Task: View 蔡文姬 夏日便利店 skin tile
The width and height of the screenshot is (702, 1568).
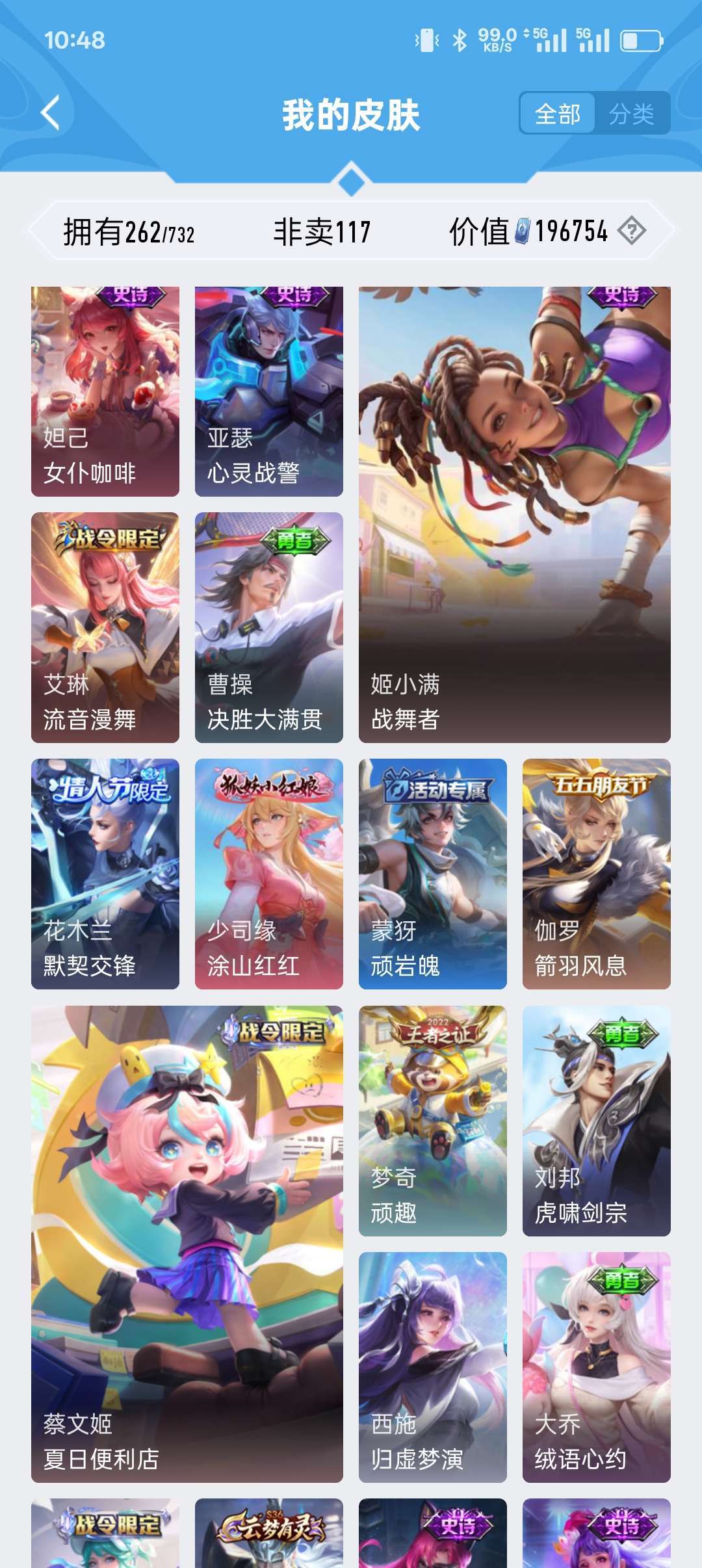Action: coord(187,1244)
